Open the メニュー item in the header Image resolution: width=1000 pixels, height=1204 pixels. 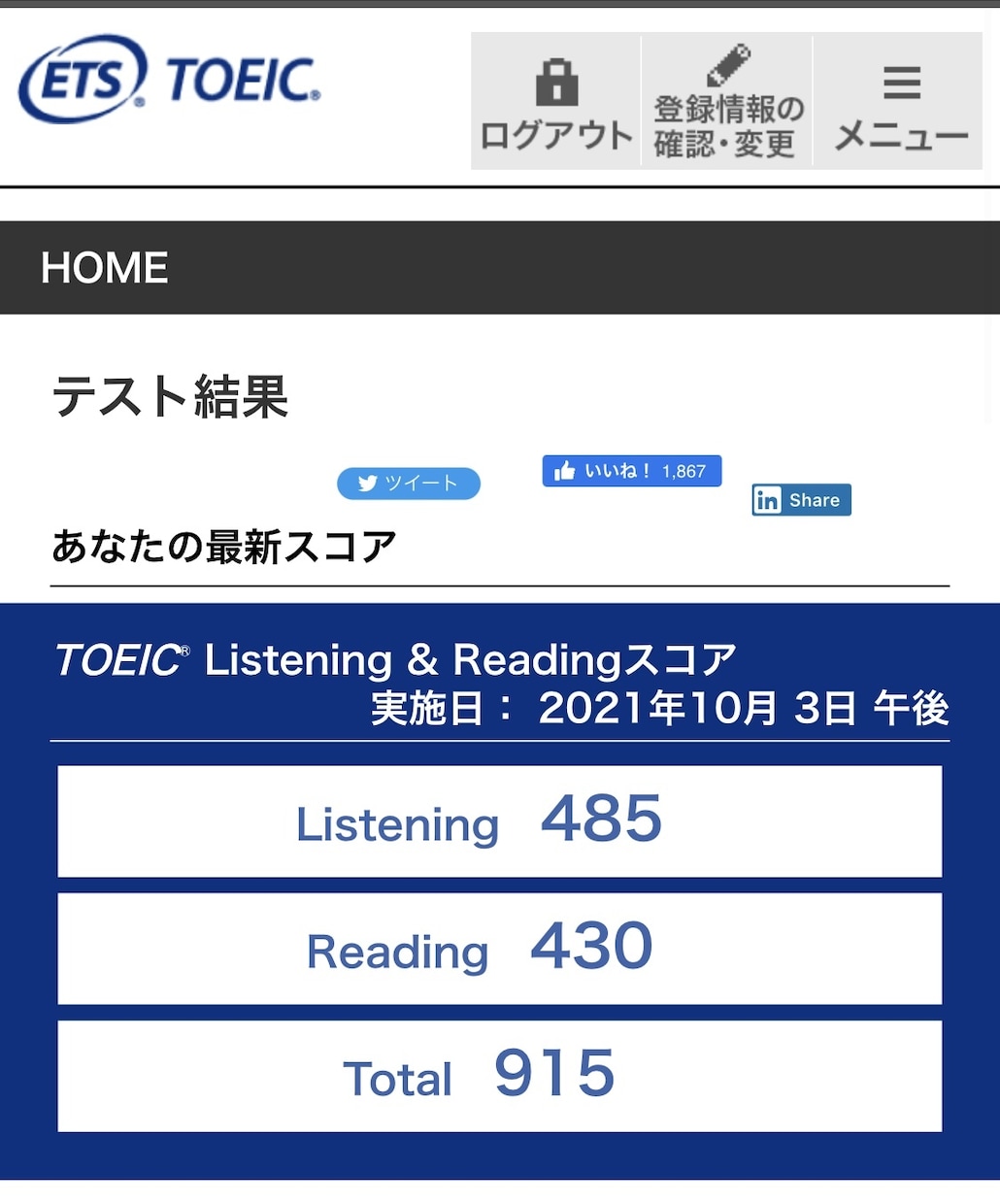tap(900, 102)
